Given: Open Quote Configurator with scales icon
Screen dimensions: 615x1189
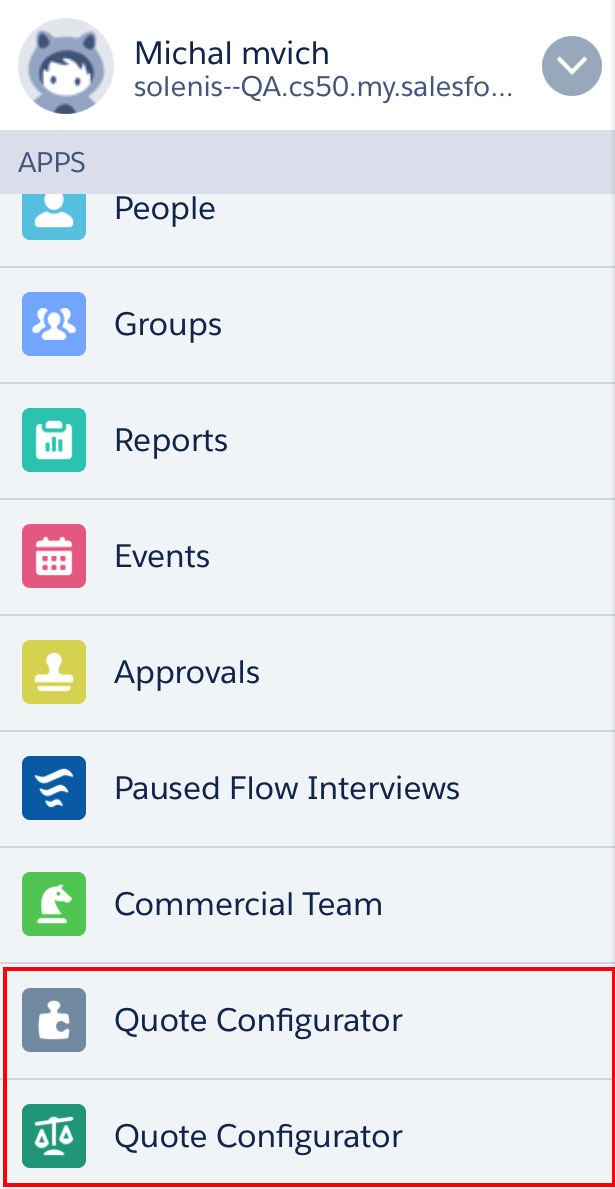Looking at the screenshot, I should [258, 1136].
